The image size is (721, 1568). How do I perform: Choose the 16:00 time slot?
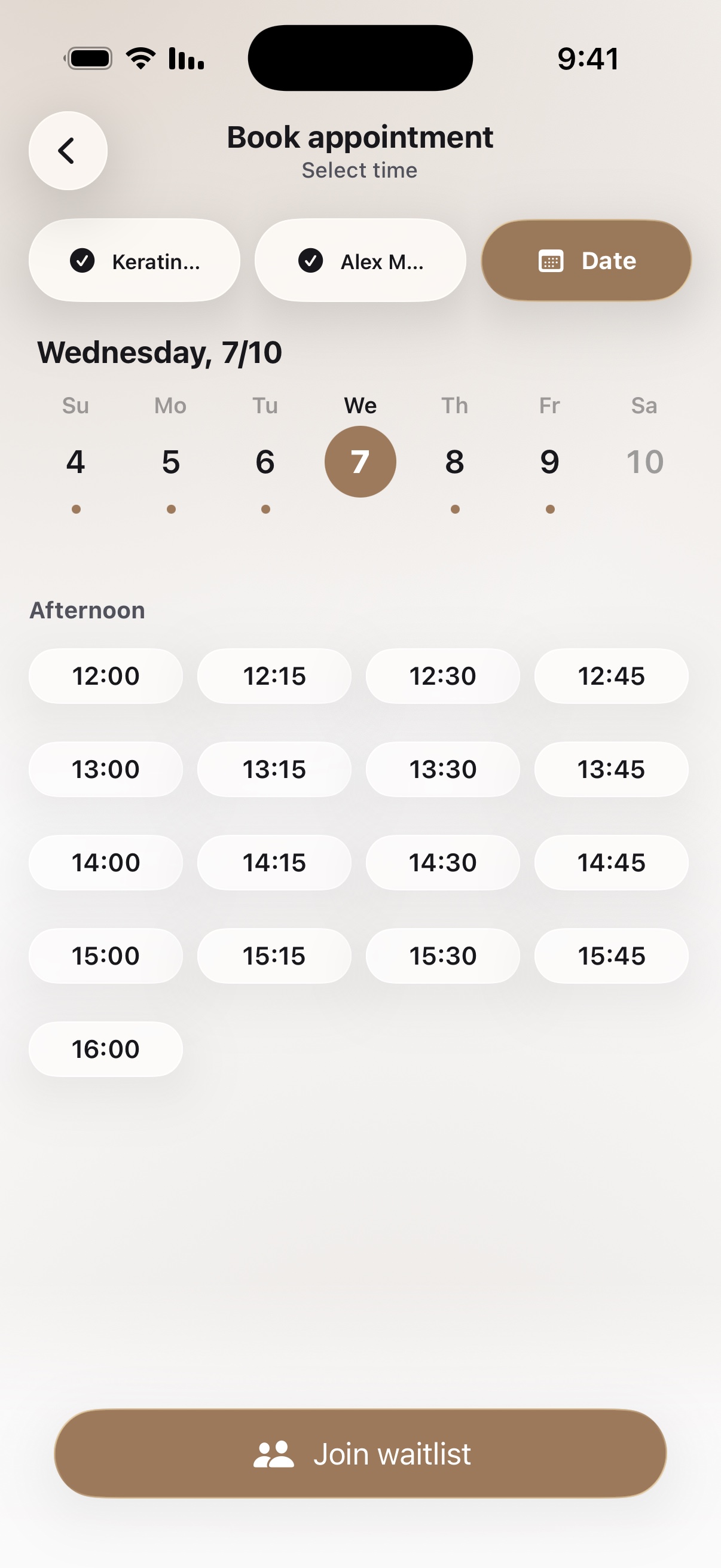[106, 1049]
